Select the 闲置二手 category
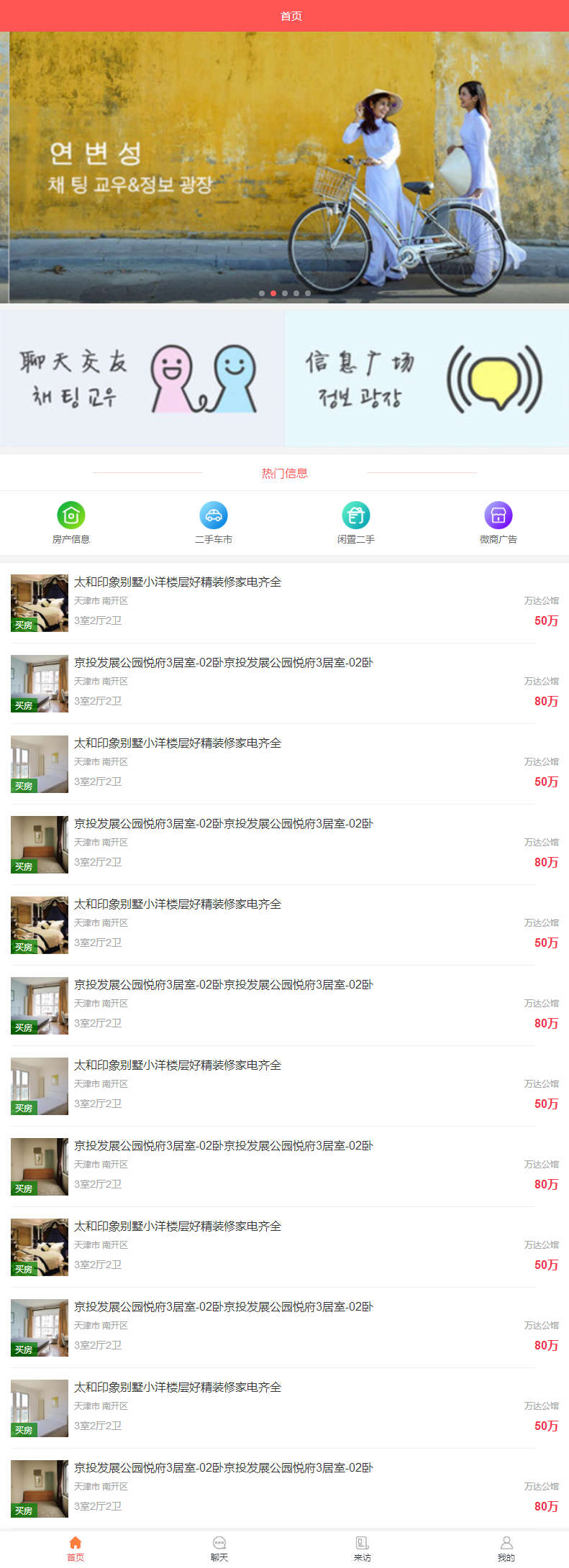The width and height of the screenshot is (569, 1568). coord(356,523)
